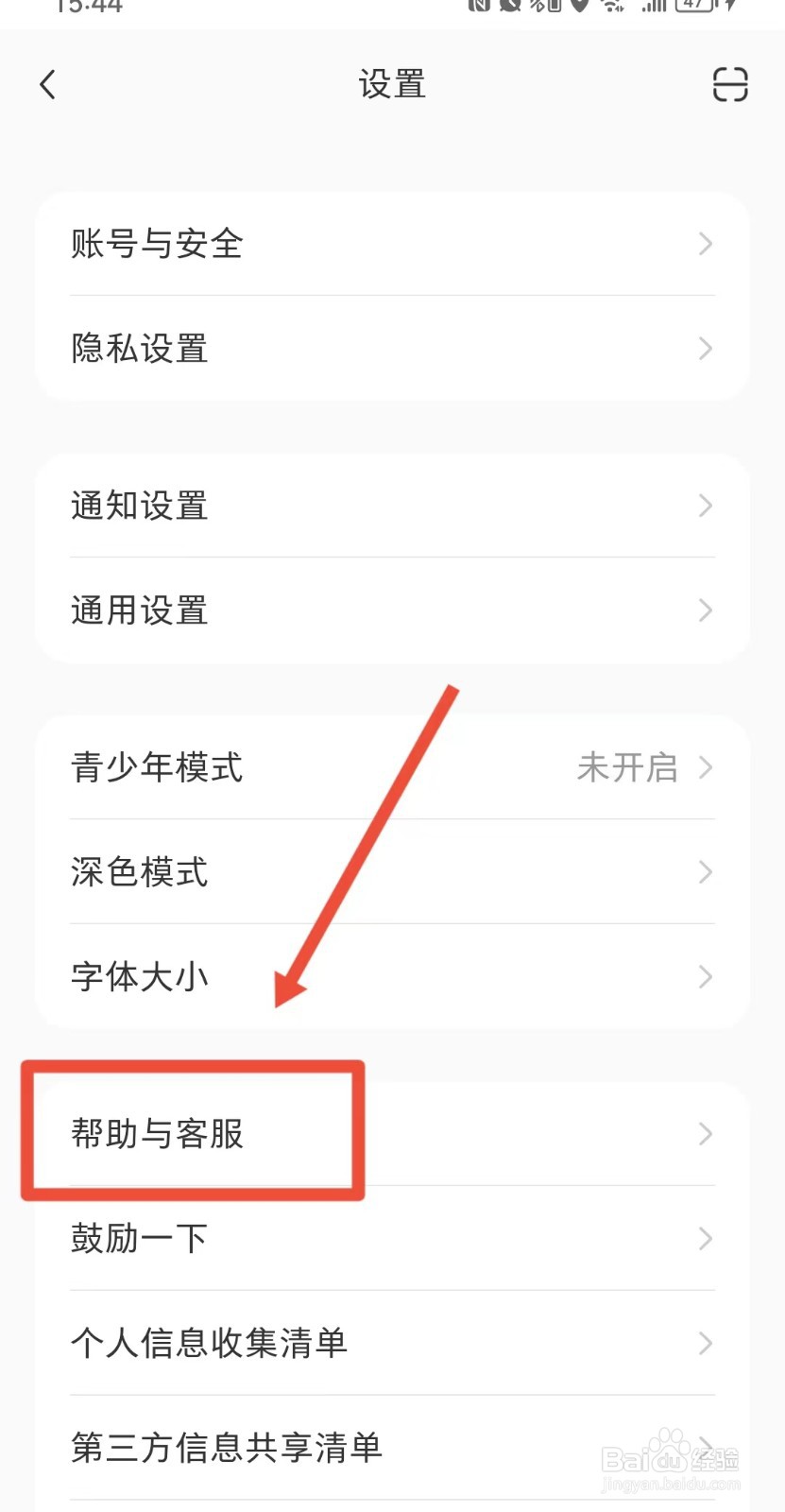This screenshot has width=785, height=1512.
Task: Tap the alarm clock status icon
Action: pyautogui.click(x=510, y=8)
